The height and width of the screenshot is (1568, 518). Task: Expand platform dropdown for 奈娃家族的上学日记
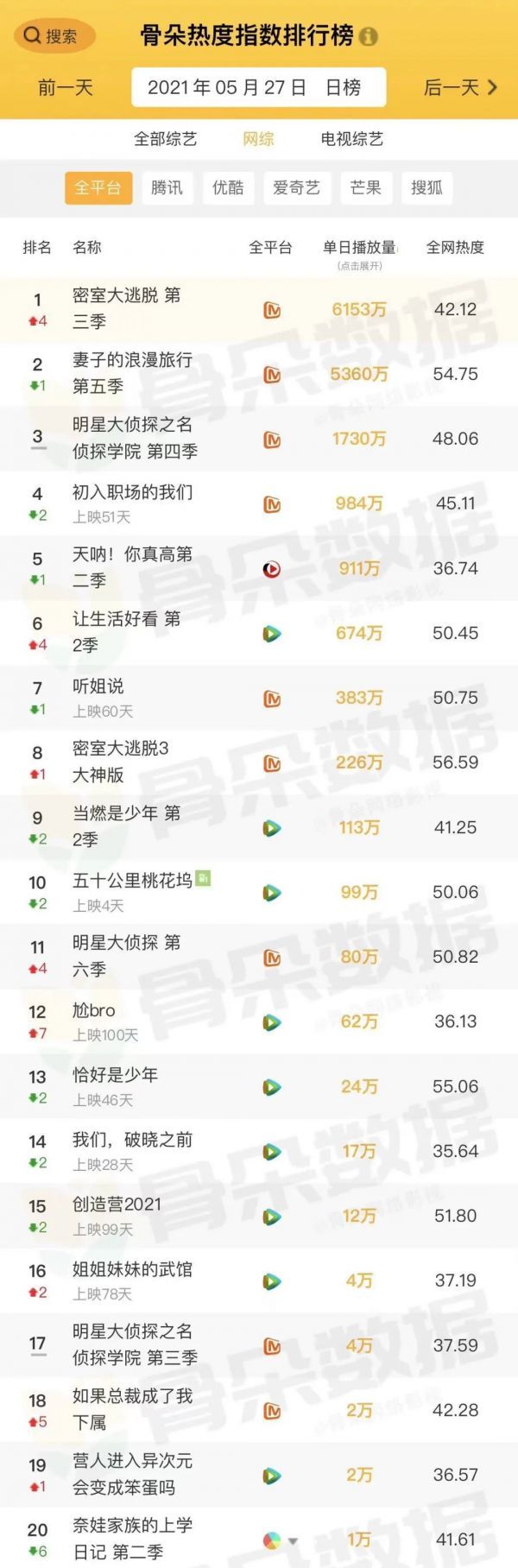click(293, 1540)
